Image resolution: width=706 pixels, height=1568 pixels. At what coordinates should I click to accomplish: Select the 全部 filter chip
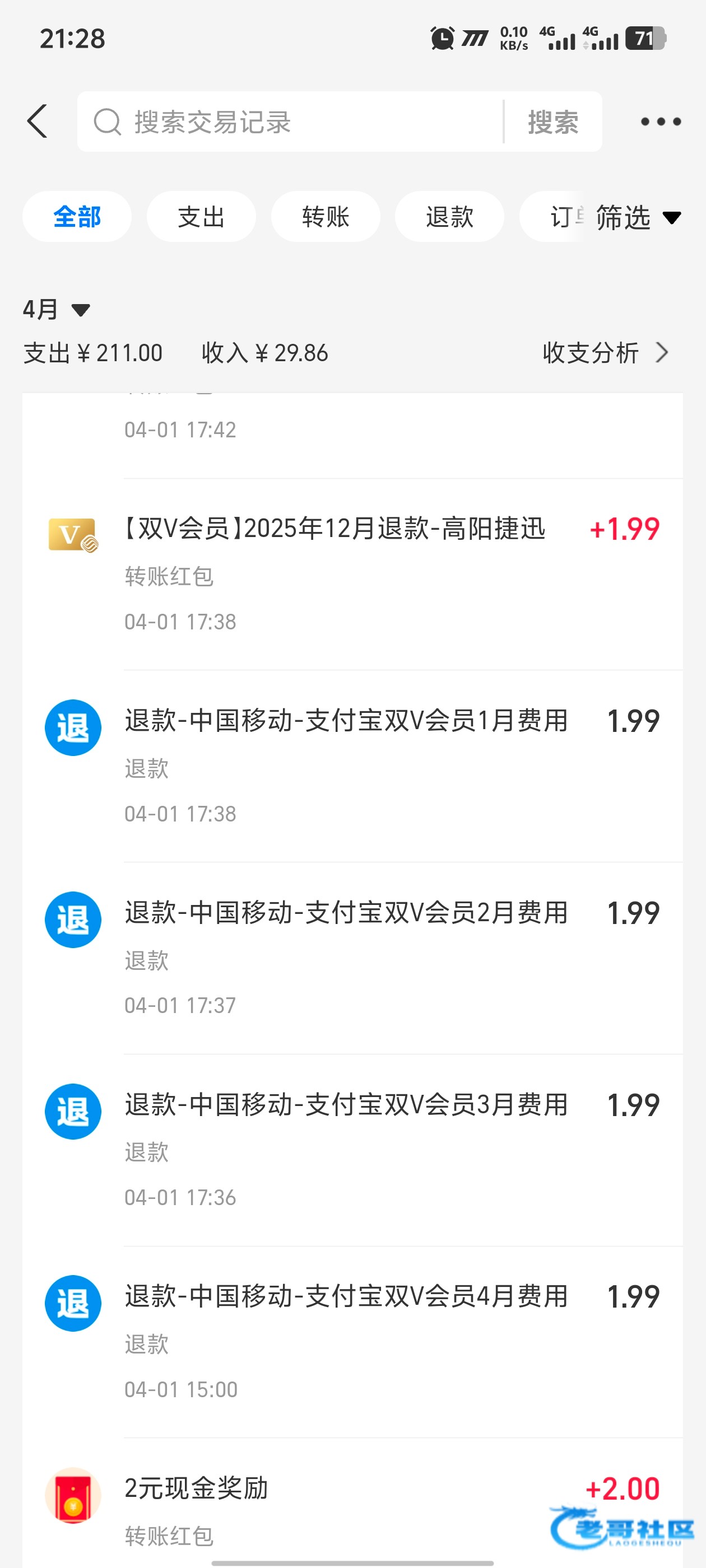[77, 217]
